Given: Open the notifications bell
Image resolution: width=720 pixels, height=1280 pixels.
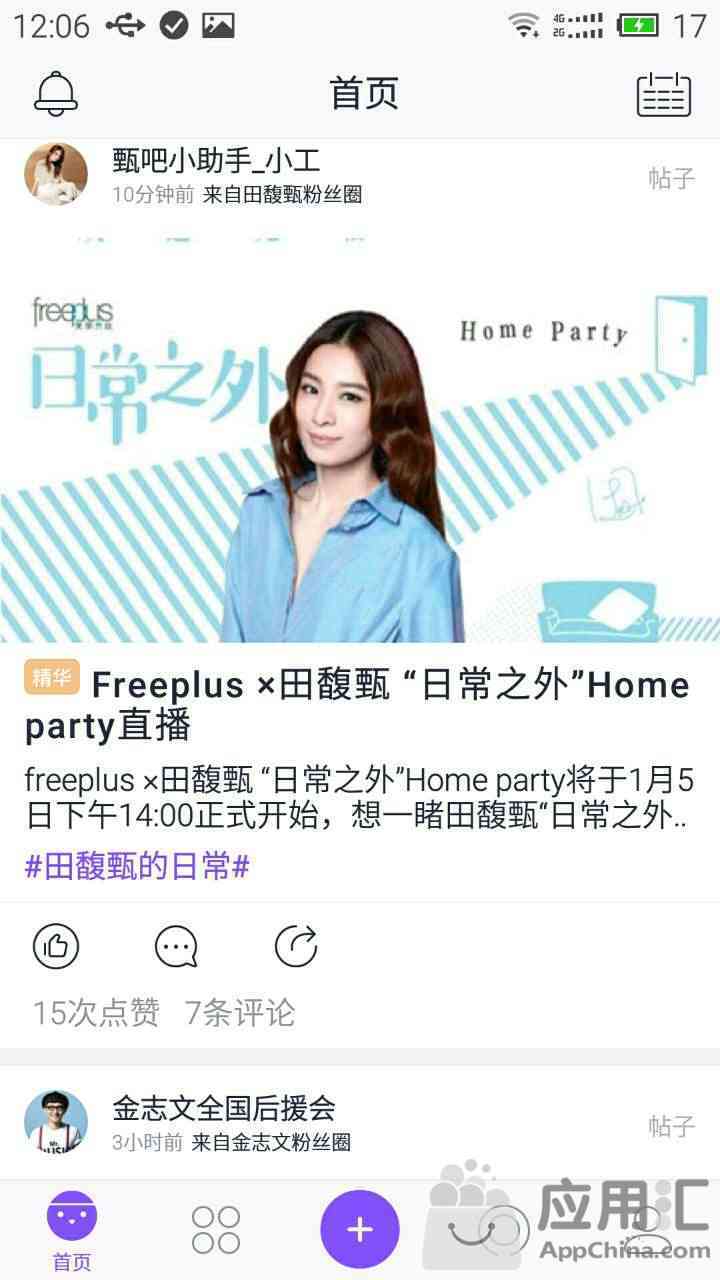Looking at the screenshot, I should coord(56,93).
